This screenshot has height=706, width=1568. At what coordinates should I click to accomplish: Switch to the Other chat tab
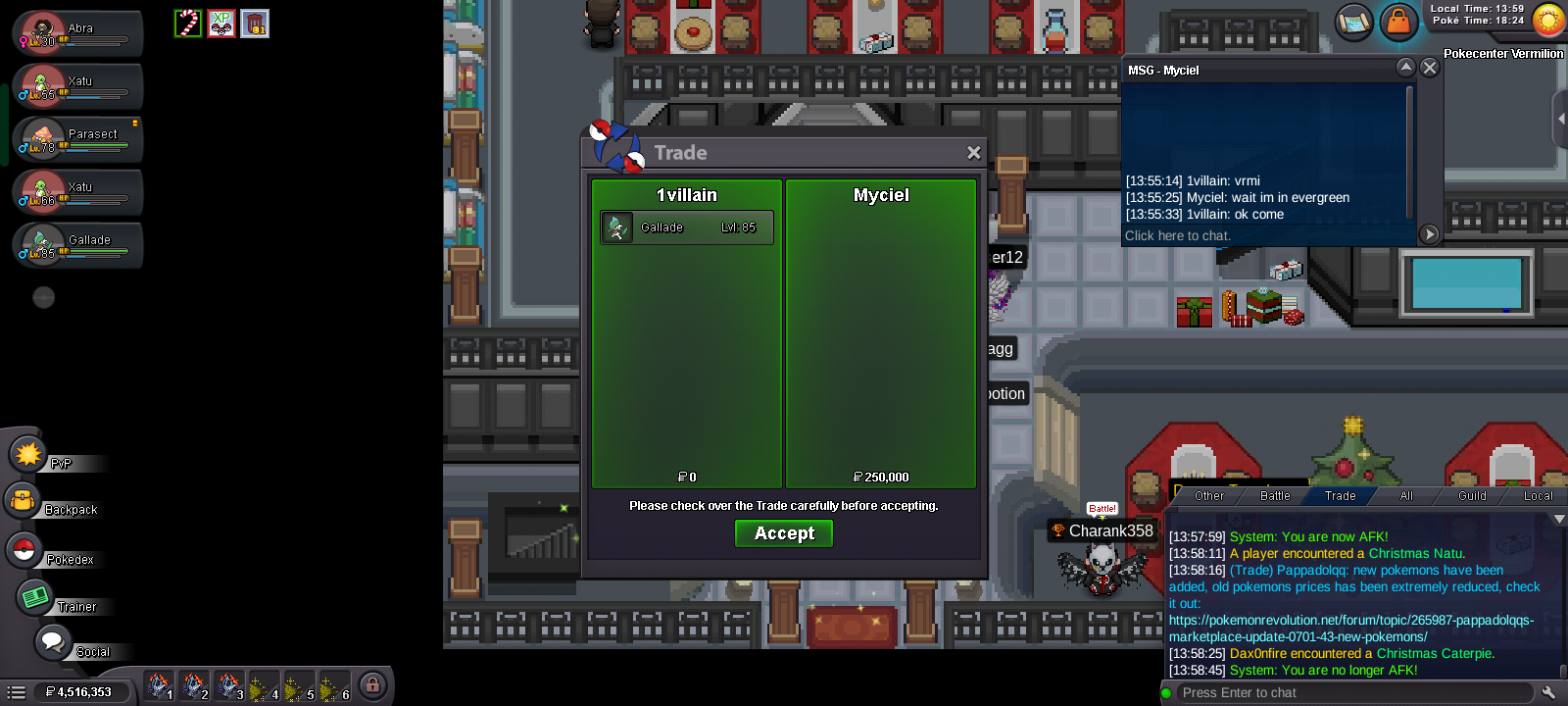click(x=1208, y=496)
